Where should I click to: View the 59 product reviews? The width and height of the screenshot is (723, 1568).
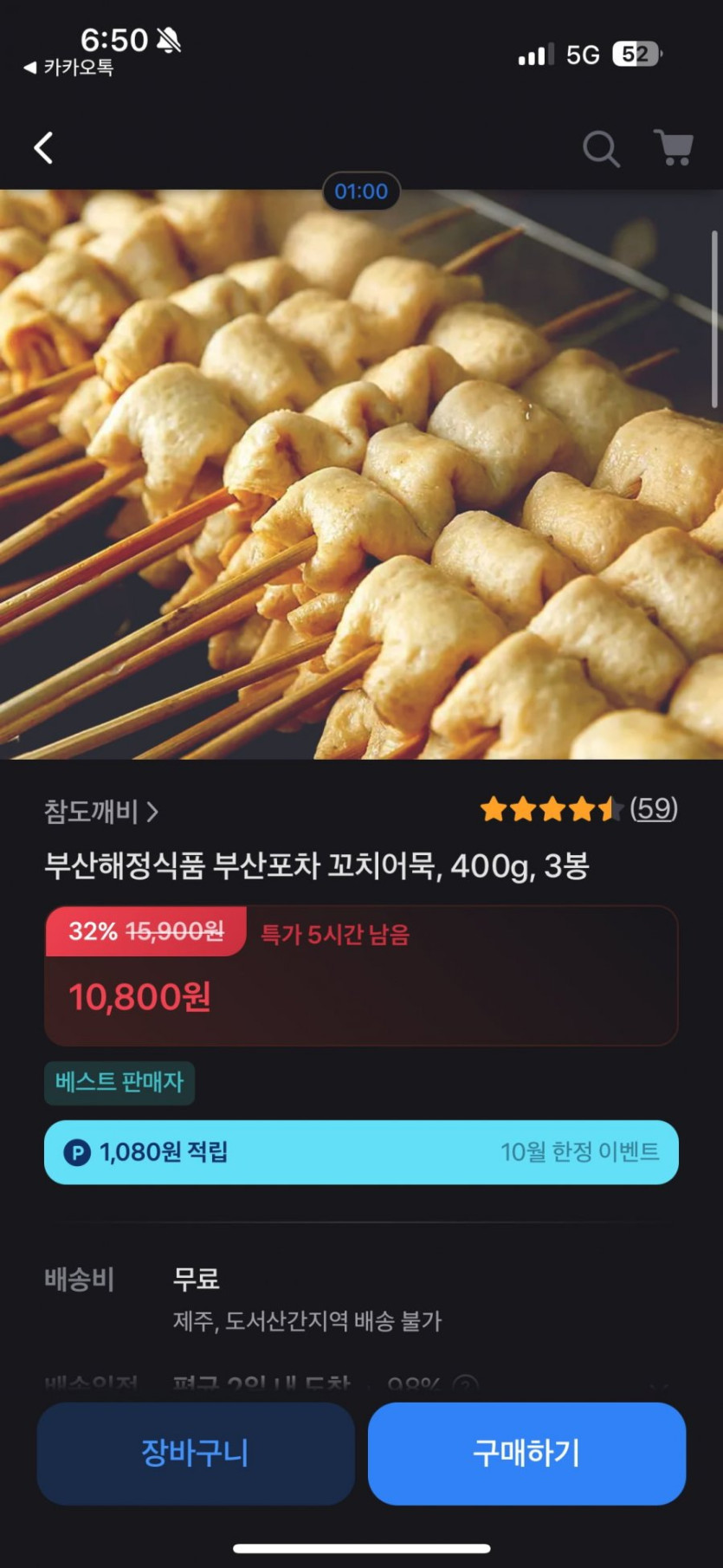pyautogui.click(x=653, y=808)
